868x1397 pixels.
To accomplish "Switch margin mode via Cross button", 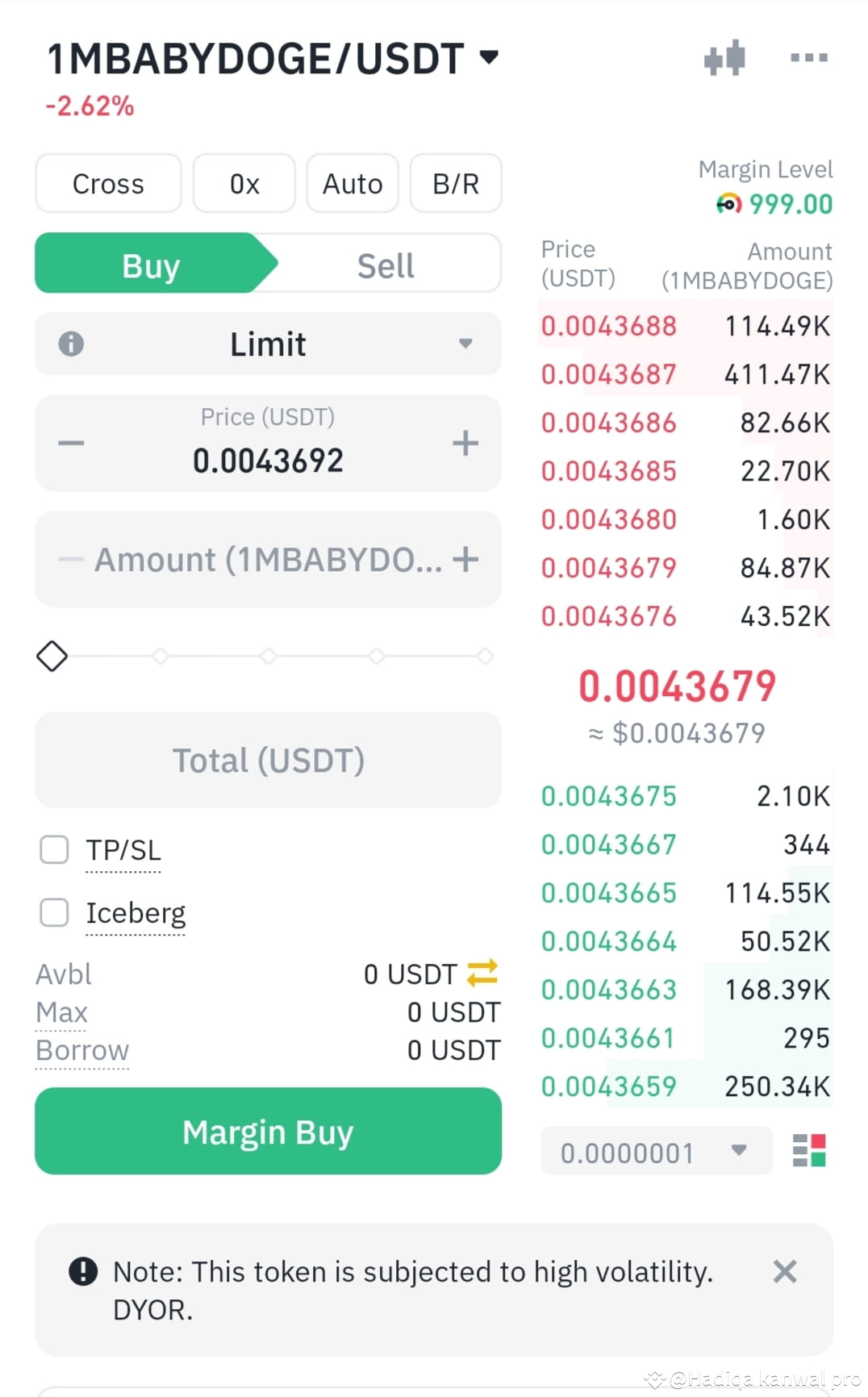I will [108, 183].
